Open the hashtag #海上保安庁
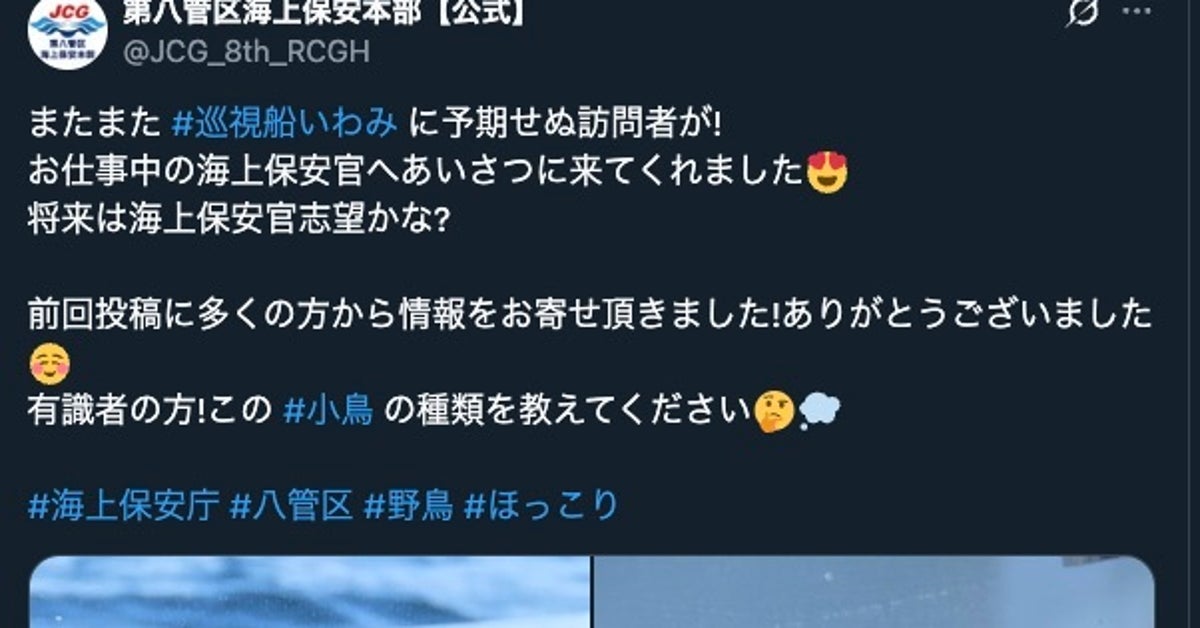Viewport: 1200px width, 628px height. click(x=123, y=505)
